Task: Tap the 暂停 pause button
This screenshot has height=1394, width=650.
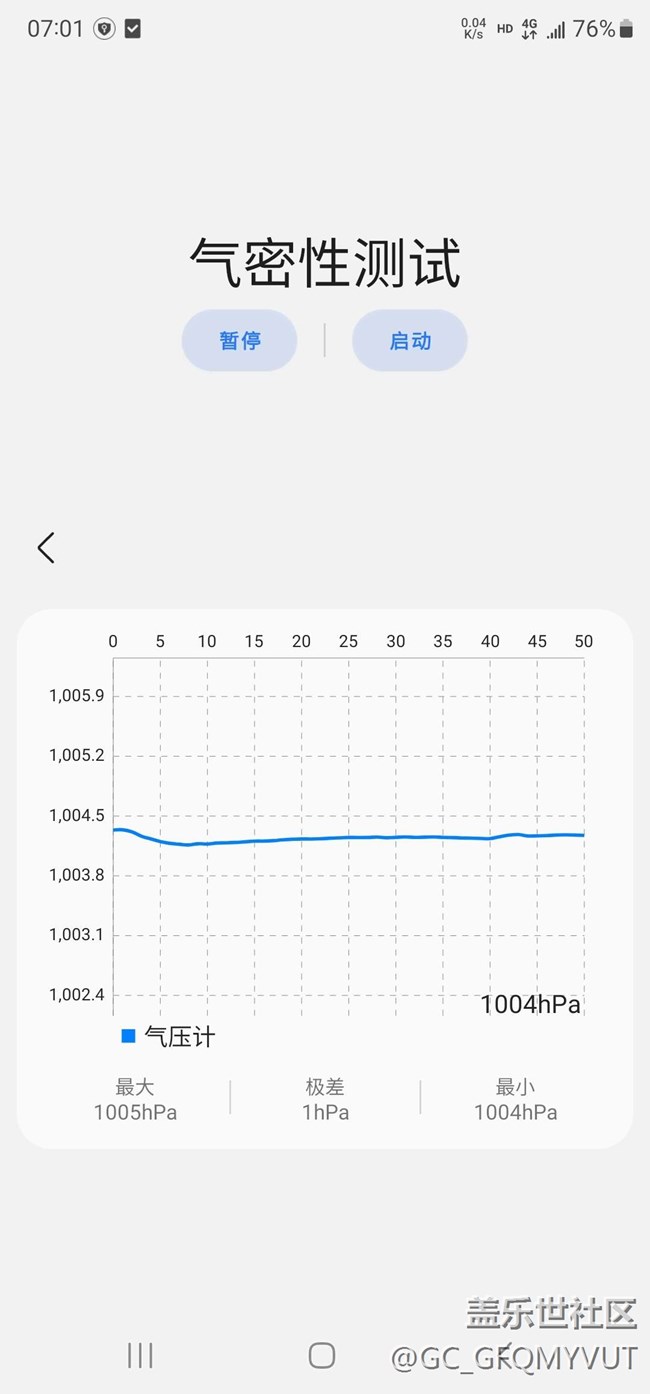Action: click(239, 341)
